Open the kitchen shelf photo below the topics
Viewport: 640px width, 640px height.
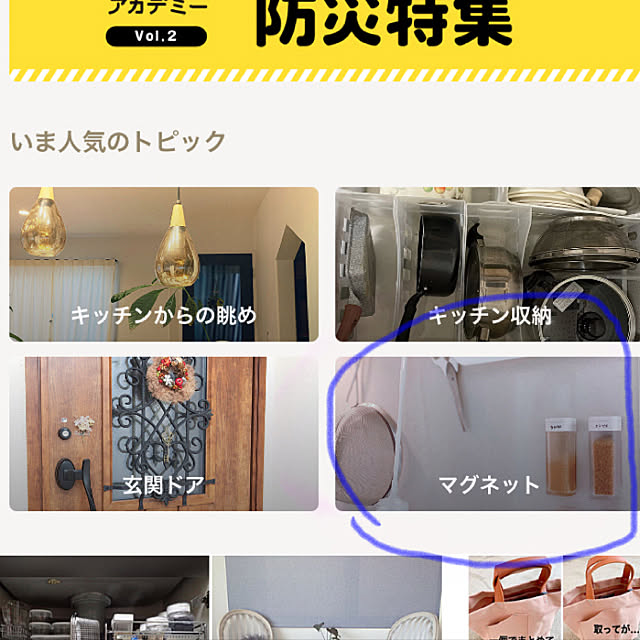(x=104, y=599)
